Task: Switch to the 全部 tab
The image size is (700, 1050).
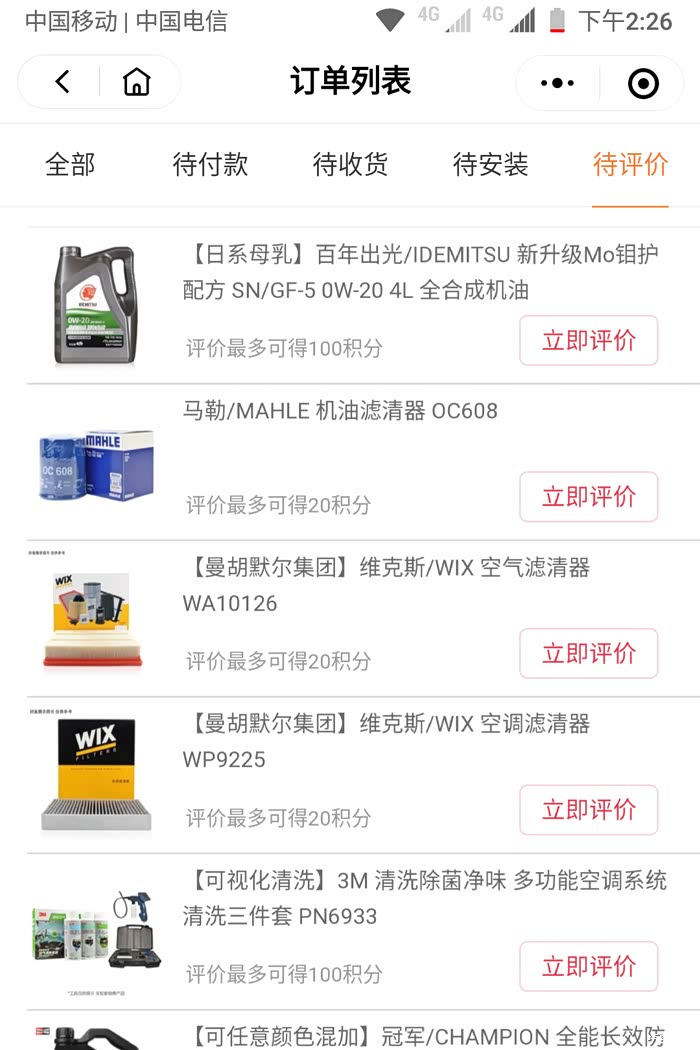Action: 70,165
